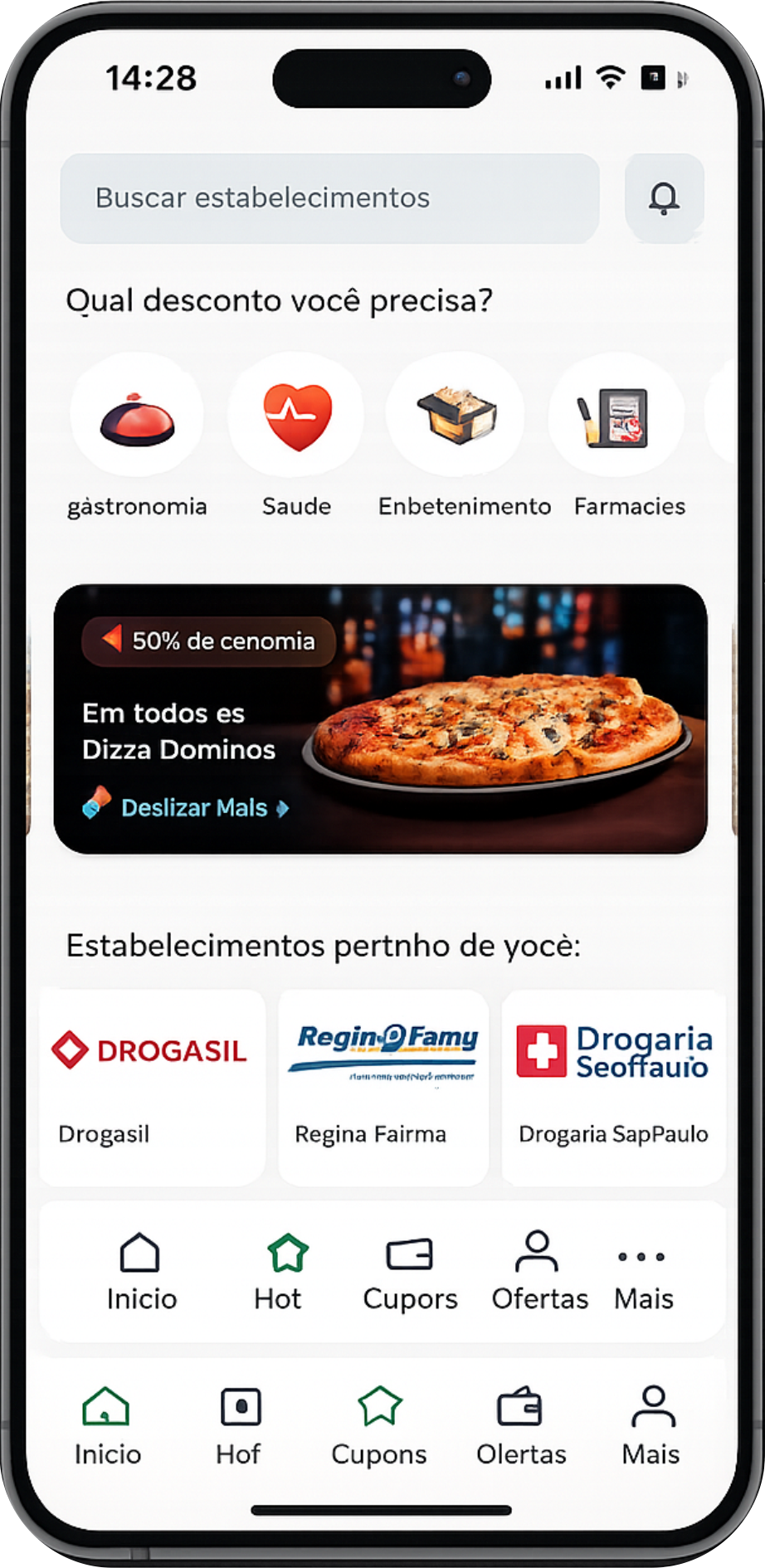Image resolution: width=765 pixels, height=1568 pixels.
Task: Switch to the Hof tab
Action: point(239,1425)
